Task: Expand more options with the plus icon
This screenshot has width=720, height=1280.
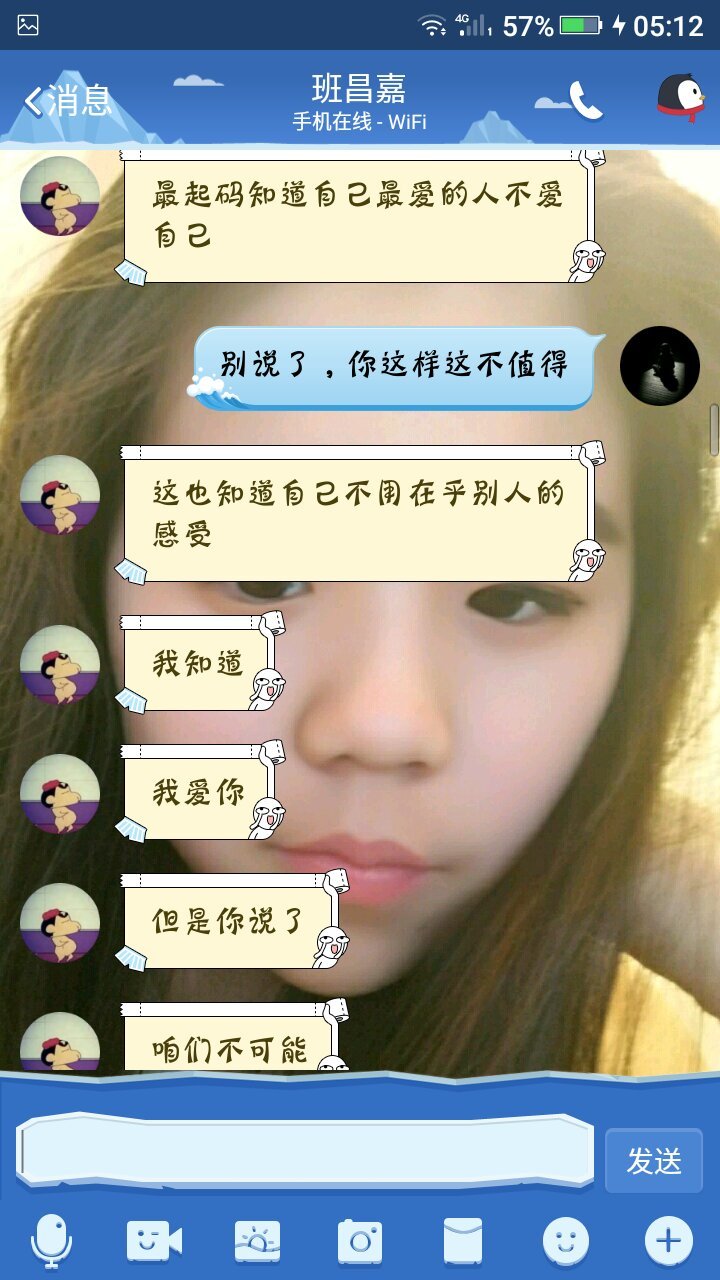Action: click(x=668, y=1242)
